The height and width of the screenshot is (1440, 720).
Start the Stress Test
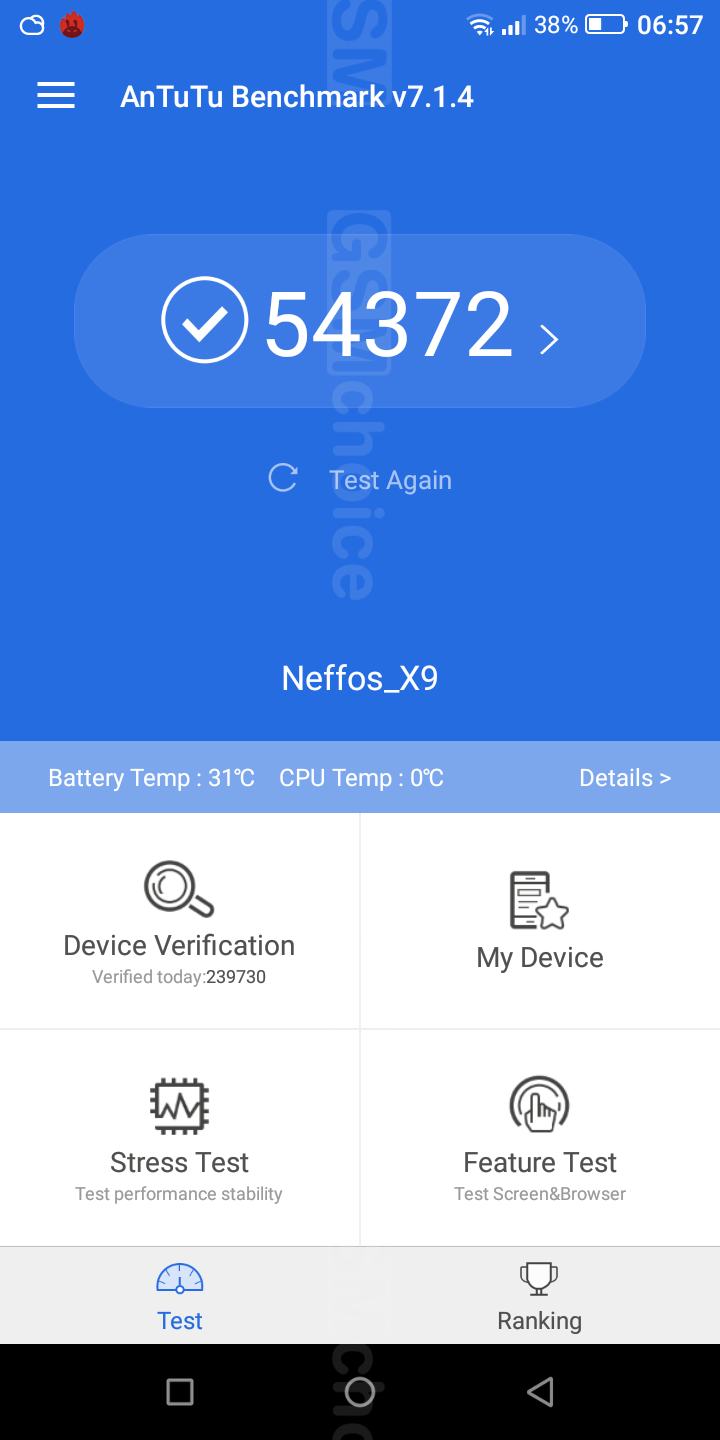coord(179,1138)
